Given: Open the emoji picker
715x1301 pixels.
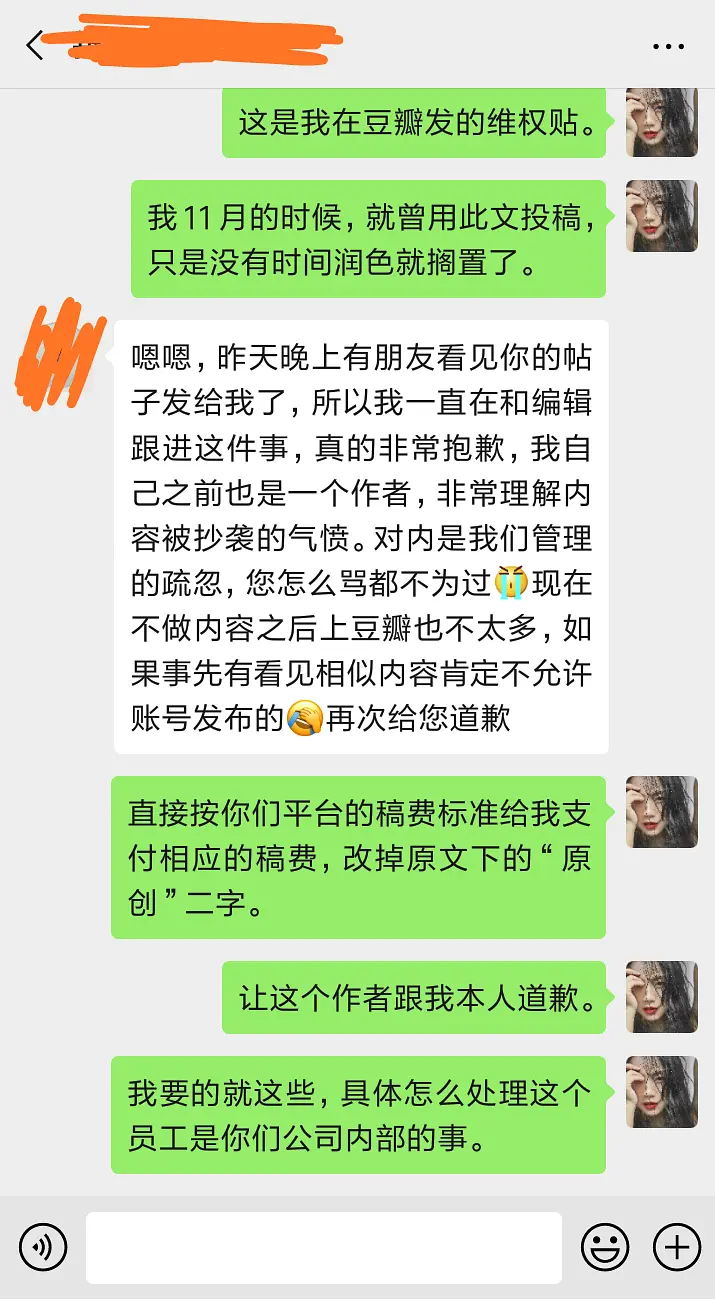Looking at the screenshot, I should click(605, 1247).
